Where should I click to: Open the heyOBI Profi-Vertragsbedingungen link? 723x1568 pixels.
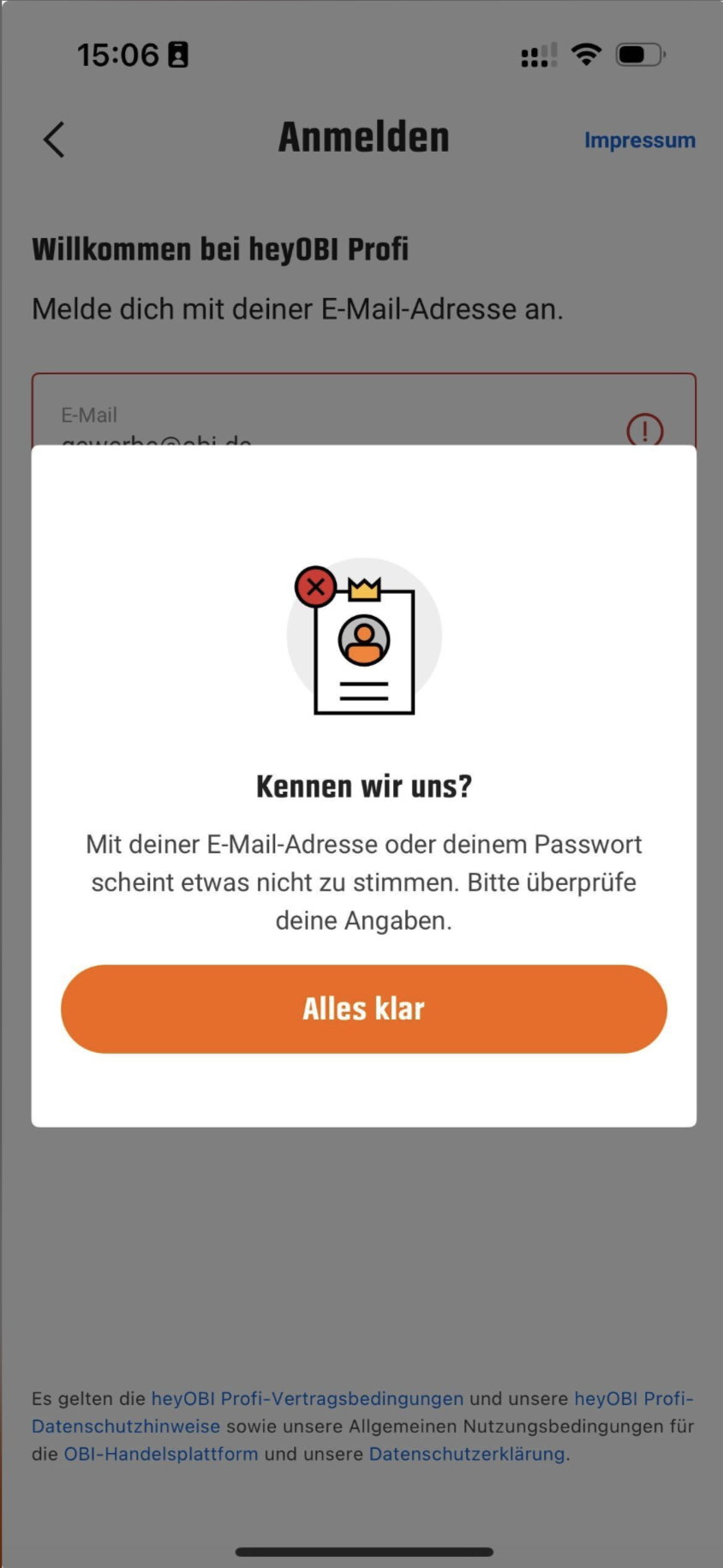click(307, 1398)
